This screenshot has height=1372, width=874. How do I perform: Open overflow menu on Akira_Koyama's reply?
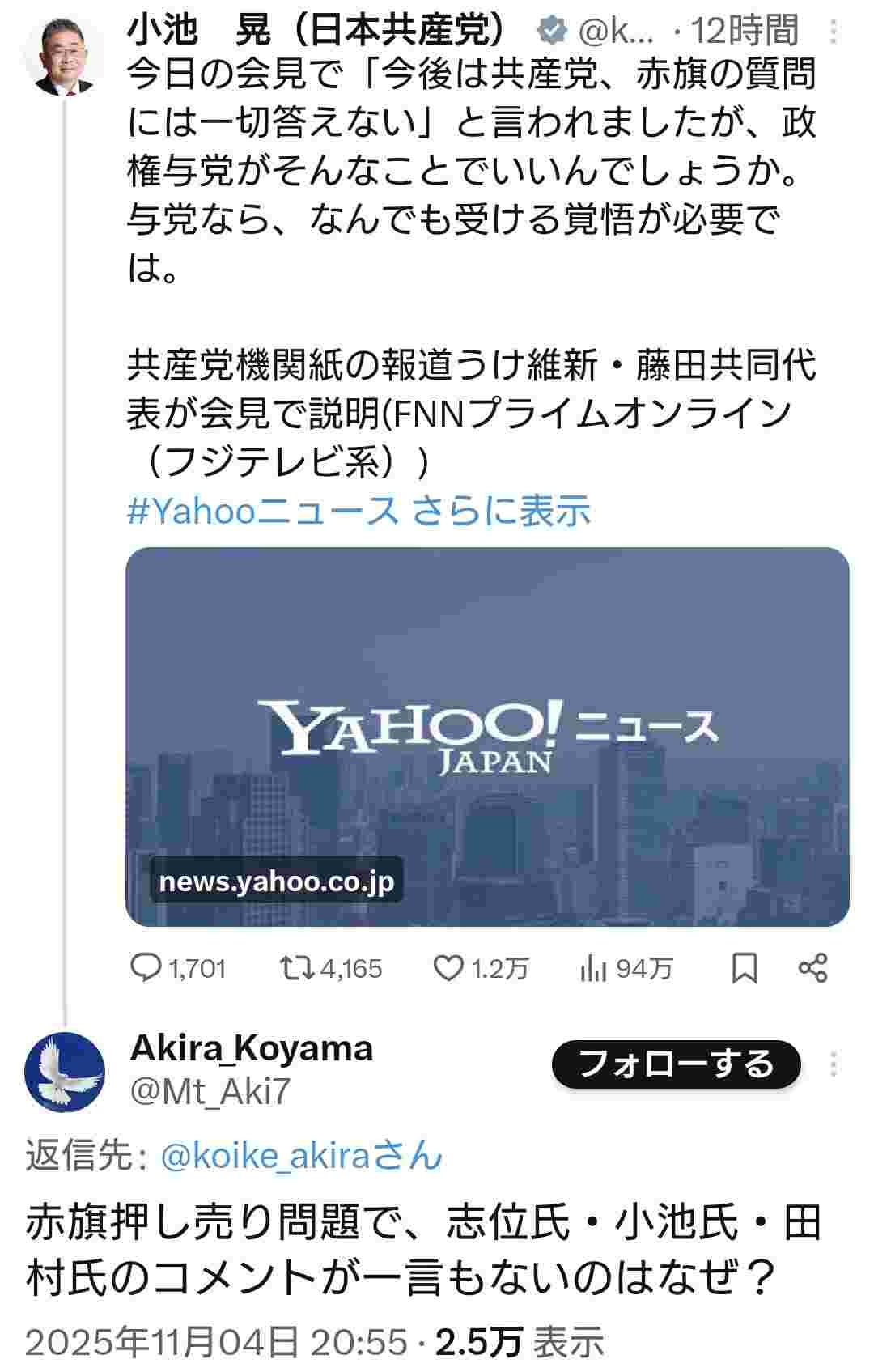(834, 1064)
